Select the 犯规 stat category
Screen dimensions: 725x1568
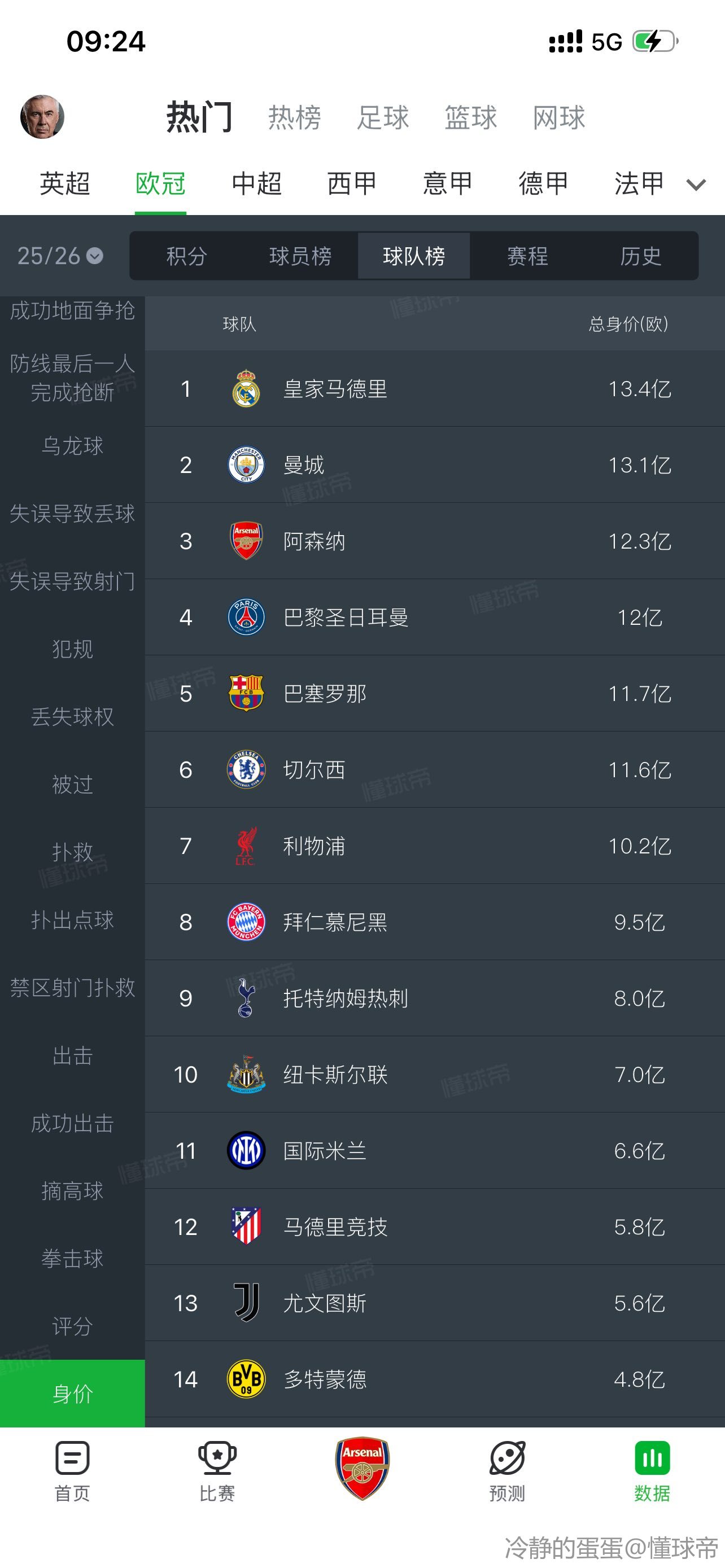[x=72, y=649]
